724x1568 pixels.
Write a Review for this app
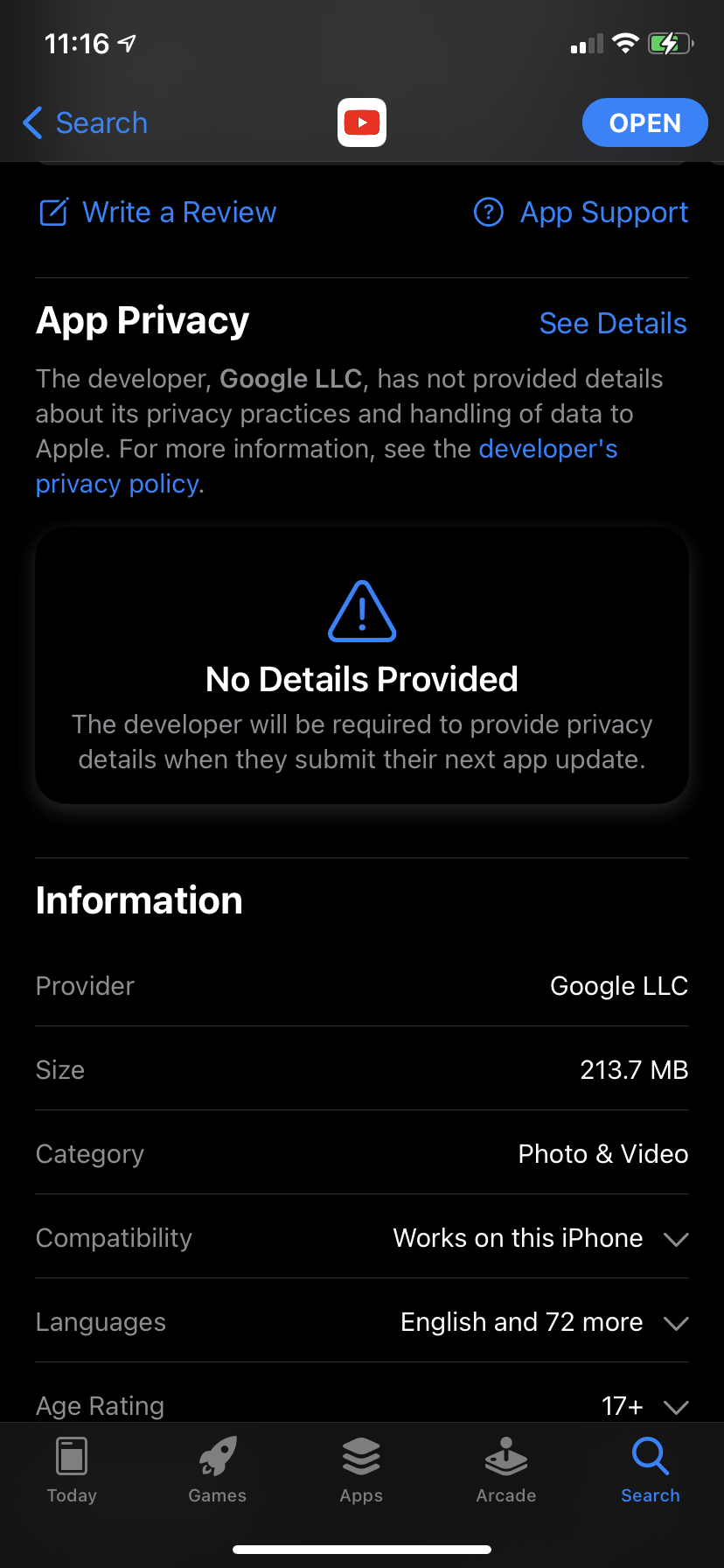[158, 213]
